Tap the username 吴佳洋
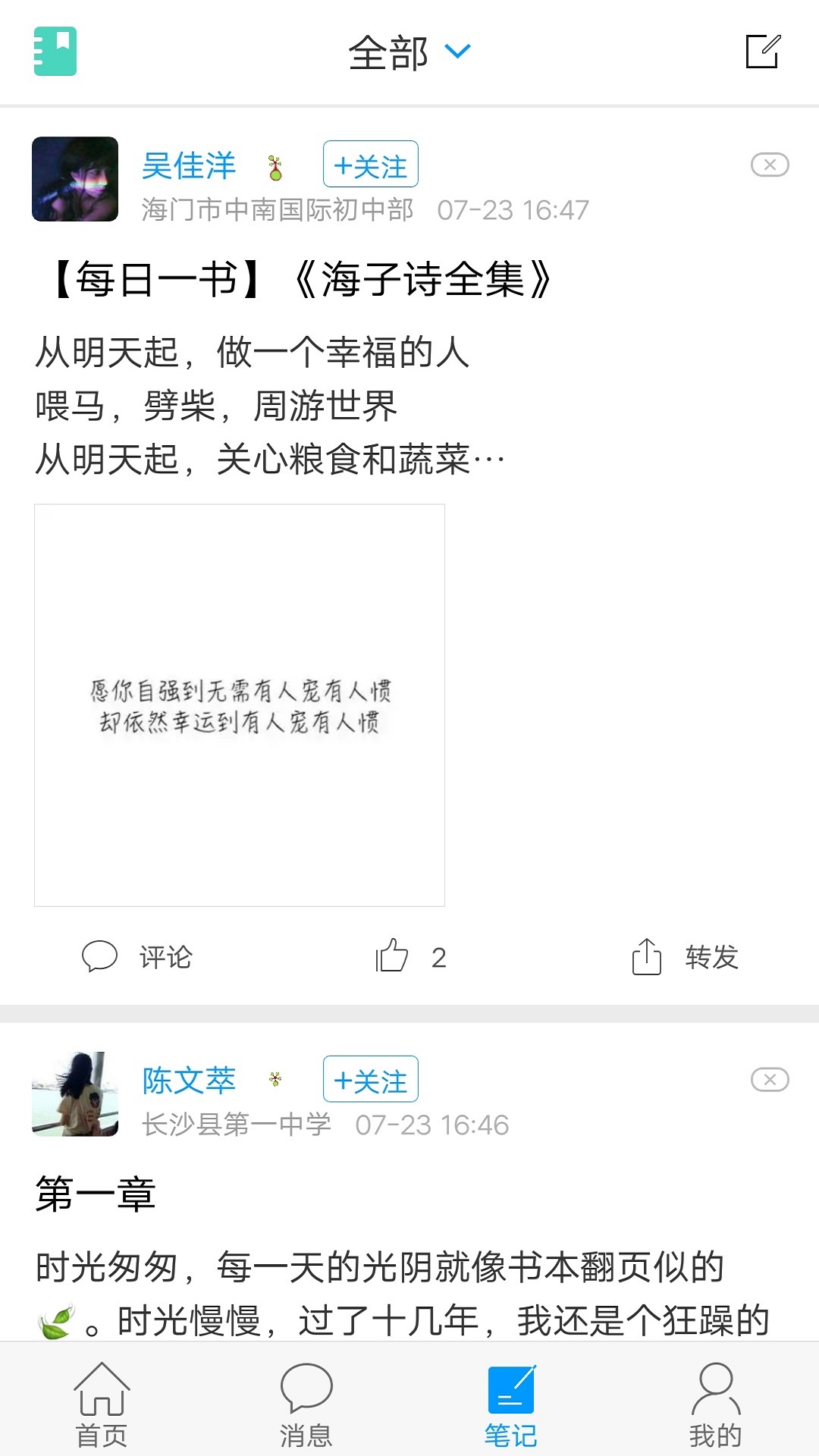Screen dimensions: 819x1456 click(189, 165)
